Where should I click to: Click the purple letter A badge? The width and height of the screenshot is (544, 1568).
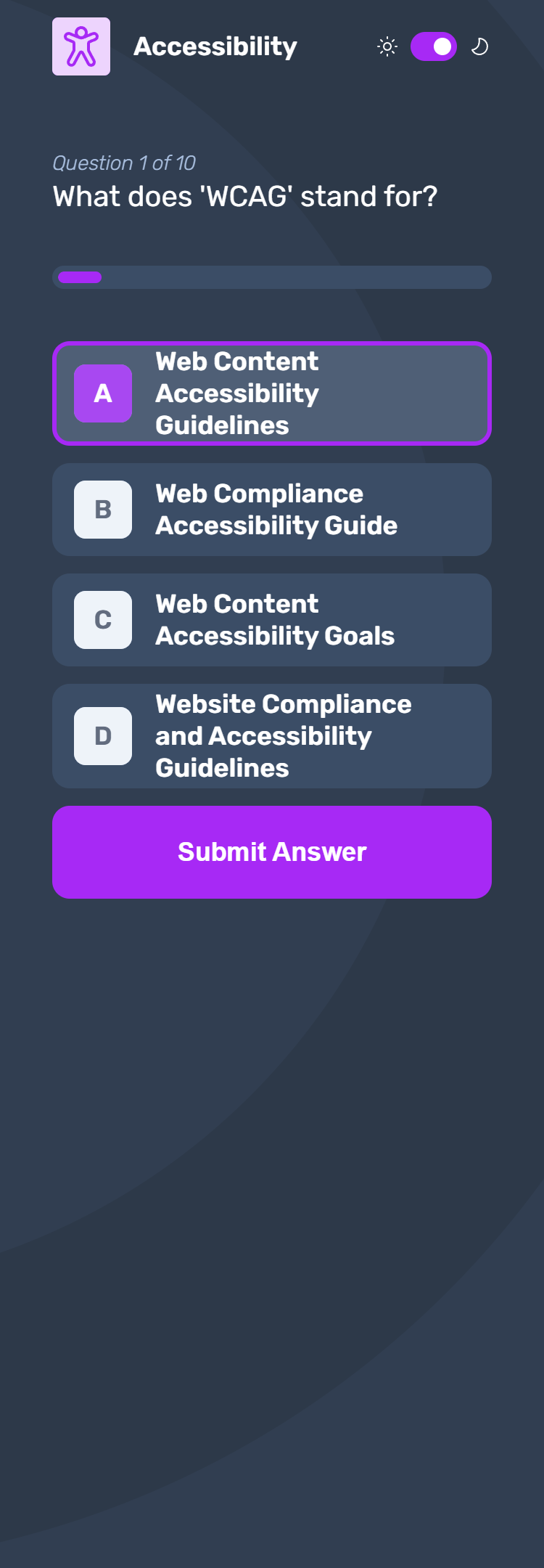pyautogui.click(x=102, y=393)
